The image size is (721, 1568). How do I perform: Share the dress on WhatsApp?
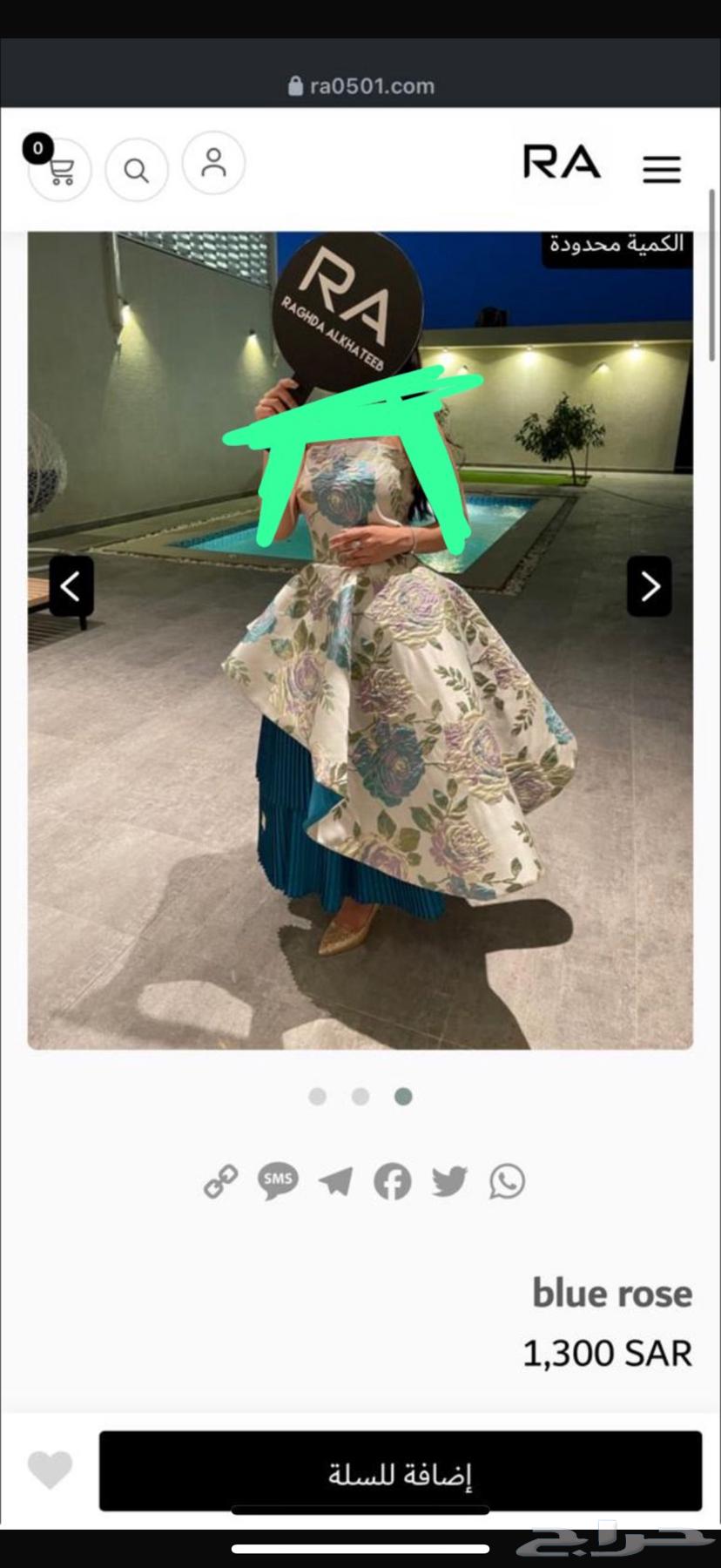click(507, 1182)
